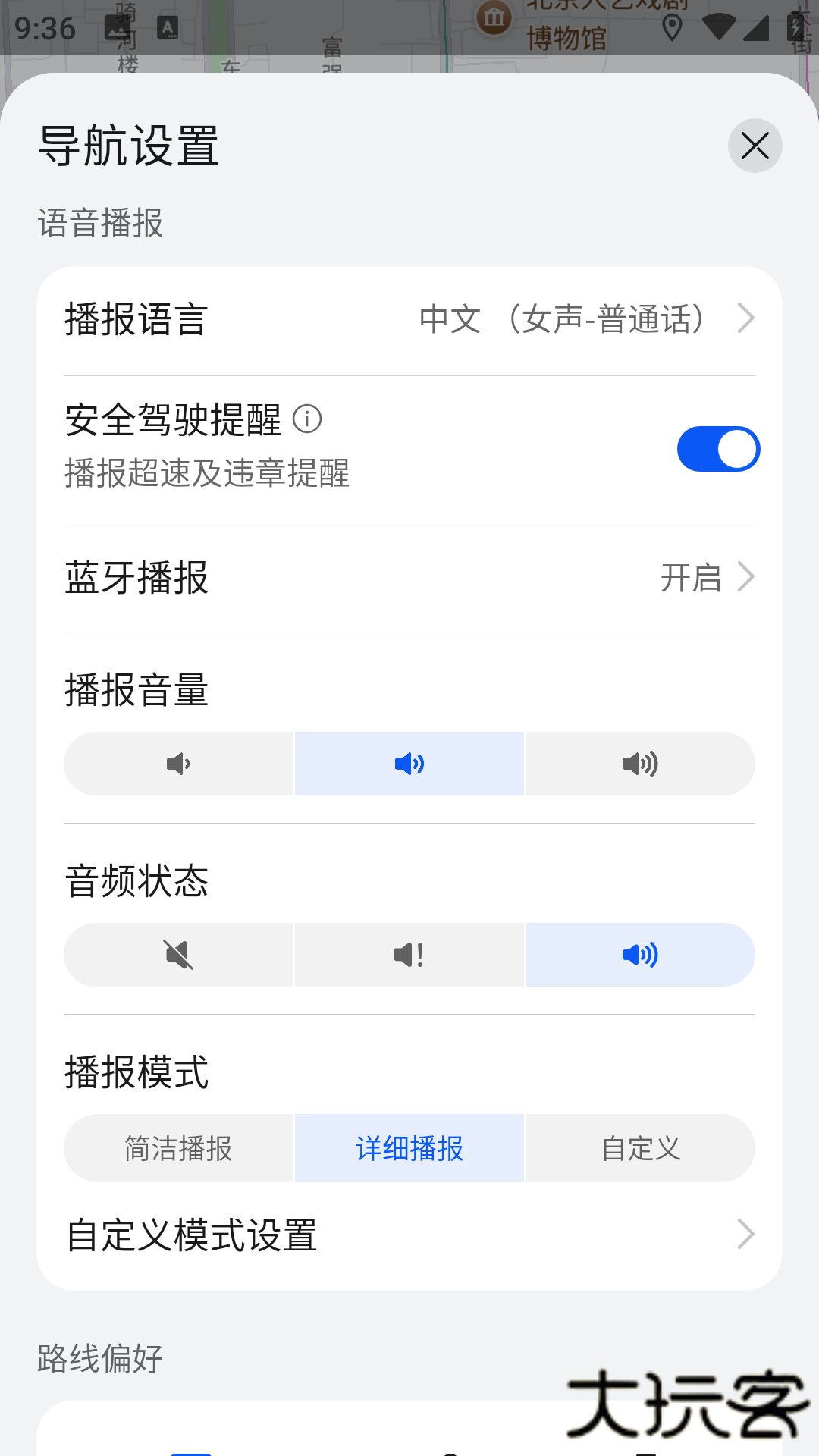Select 自定义 broadcast mode
Image resolution: width=819 pixels, height=1456 pixels.
[x=639, y=1148]
